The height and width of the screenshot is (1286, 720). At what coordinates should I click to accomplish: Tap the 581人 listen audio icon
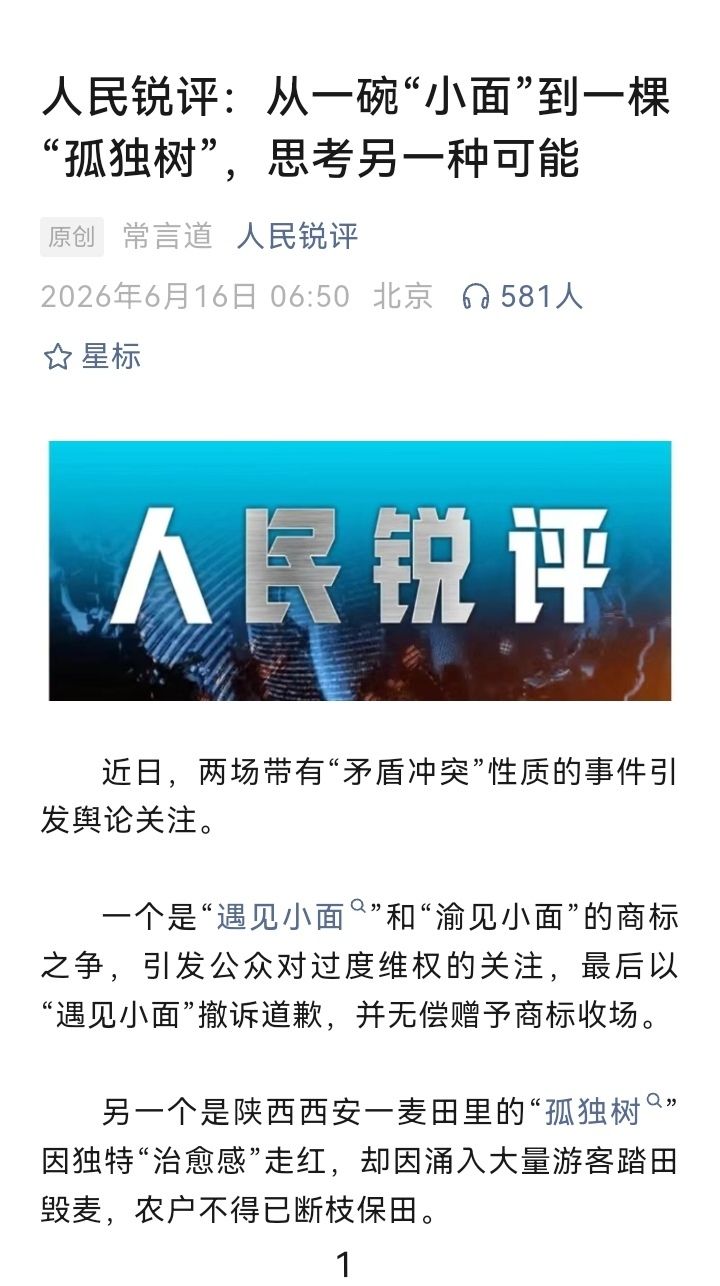click(x=476, y=297)
